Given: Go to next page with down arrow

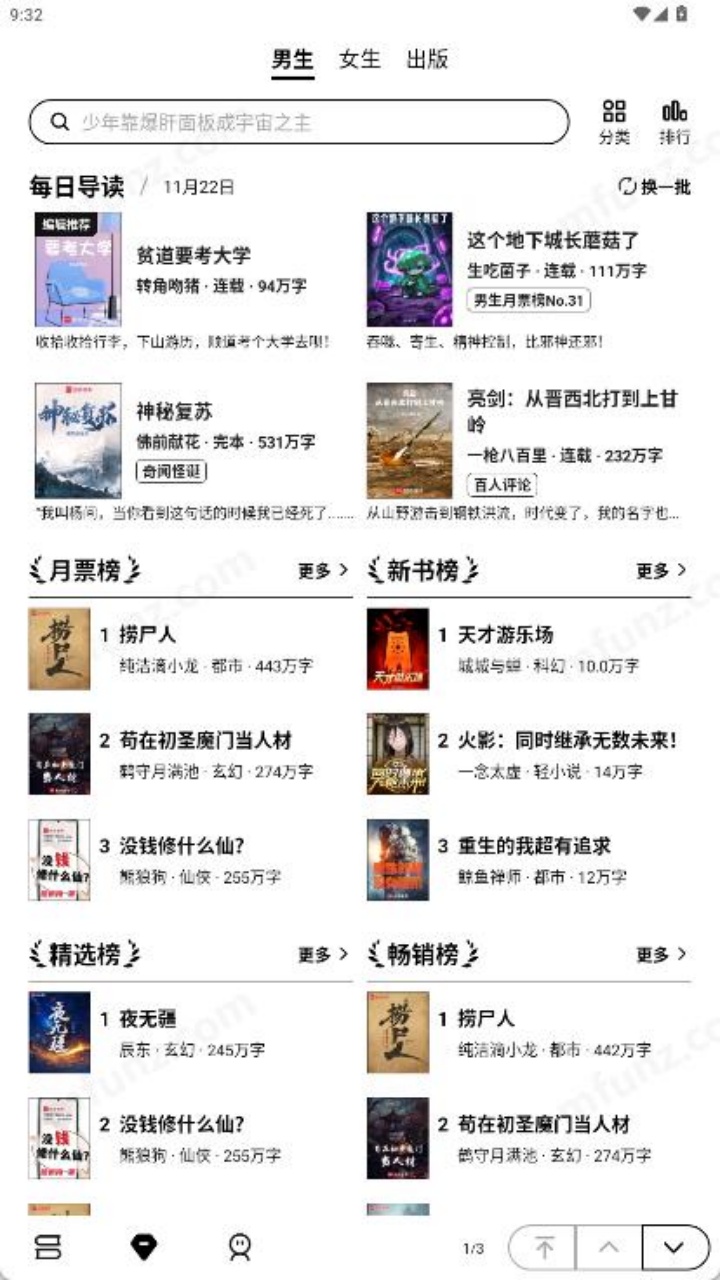Looking at the screenshot, I should pos(674,1247).
